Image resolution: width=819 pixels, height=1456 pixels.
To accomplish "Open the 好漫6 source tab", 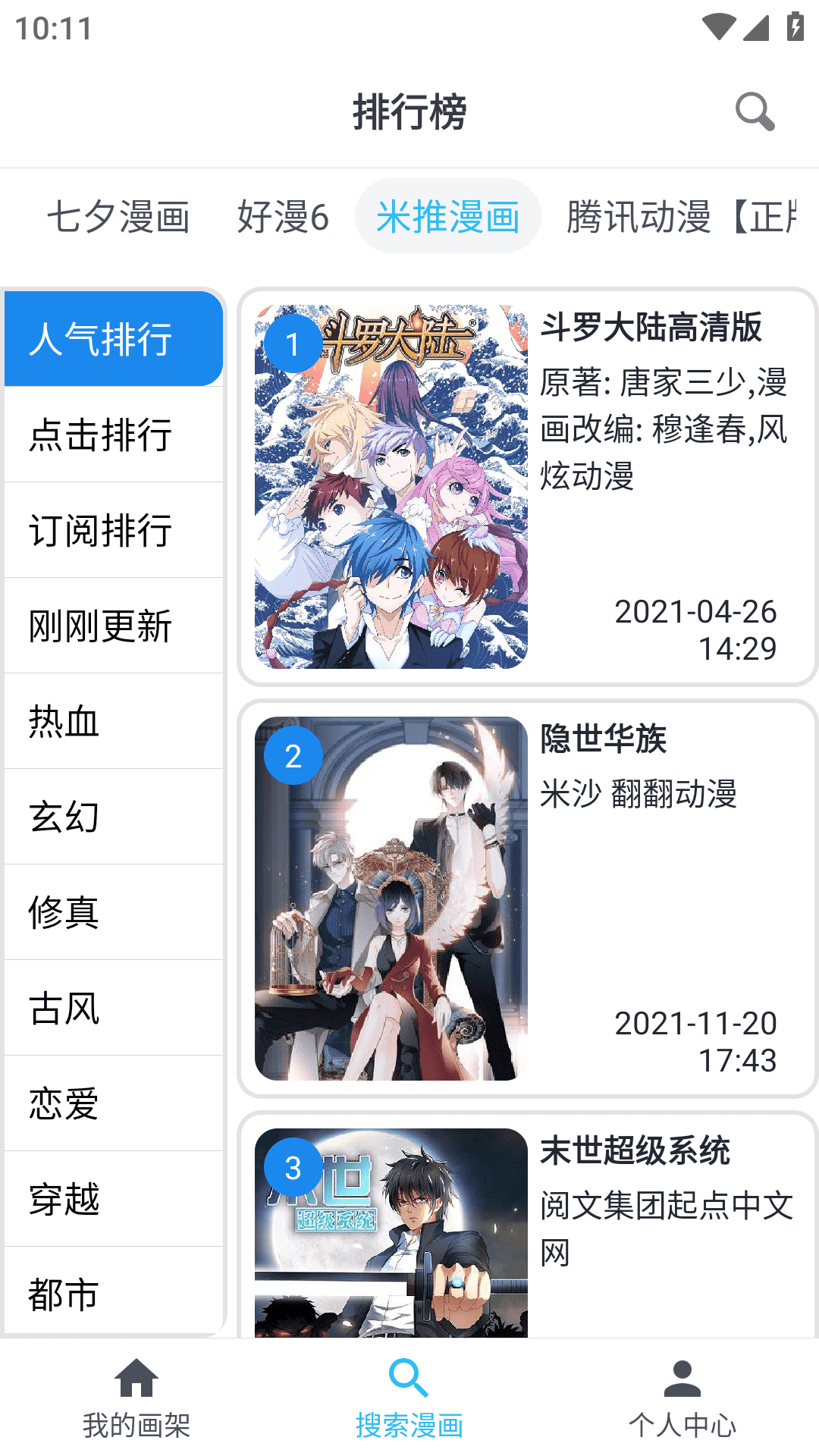I will [282, 218].
